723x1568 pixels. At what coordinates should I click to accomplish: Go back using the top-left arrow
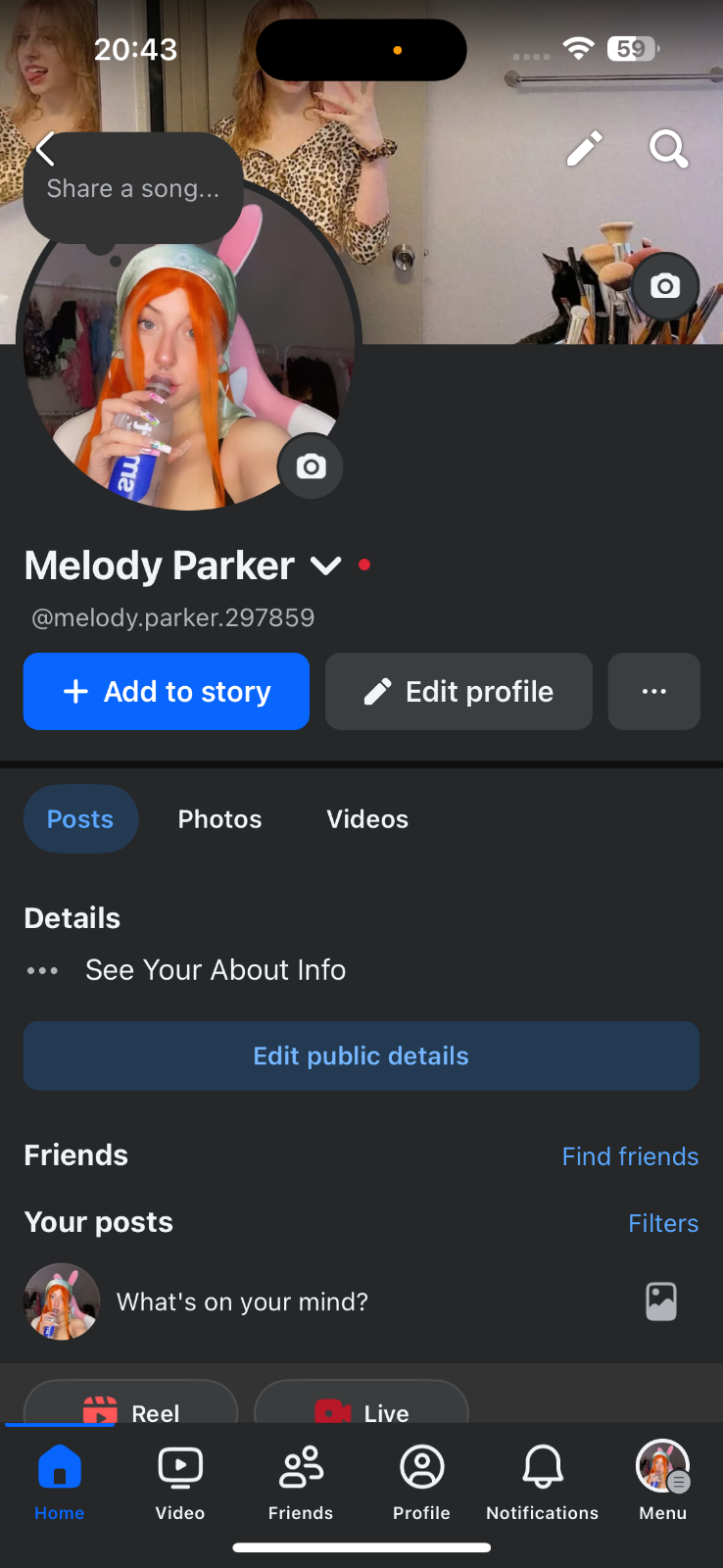tap(45, 150)
